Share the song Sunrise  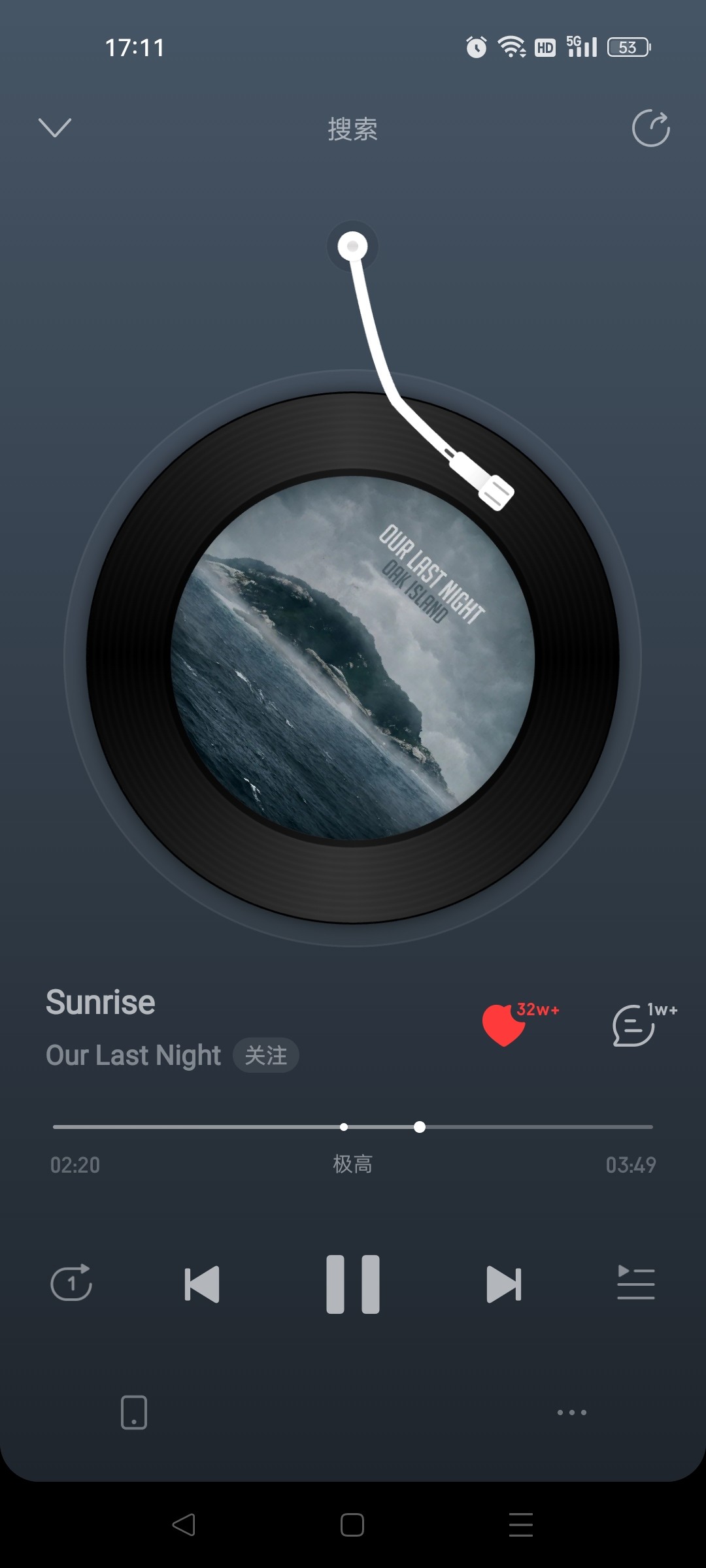[650, 128]
